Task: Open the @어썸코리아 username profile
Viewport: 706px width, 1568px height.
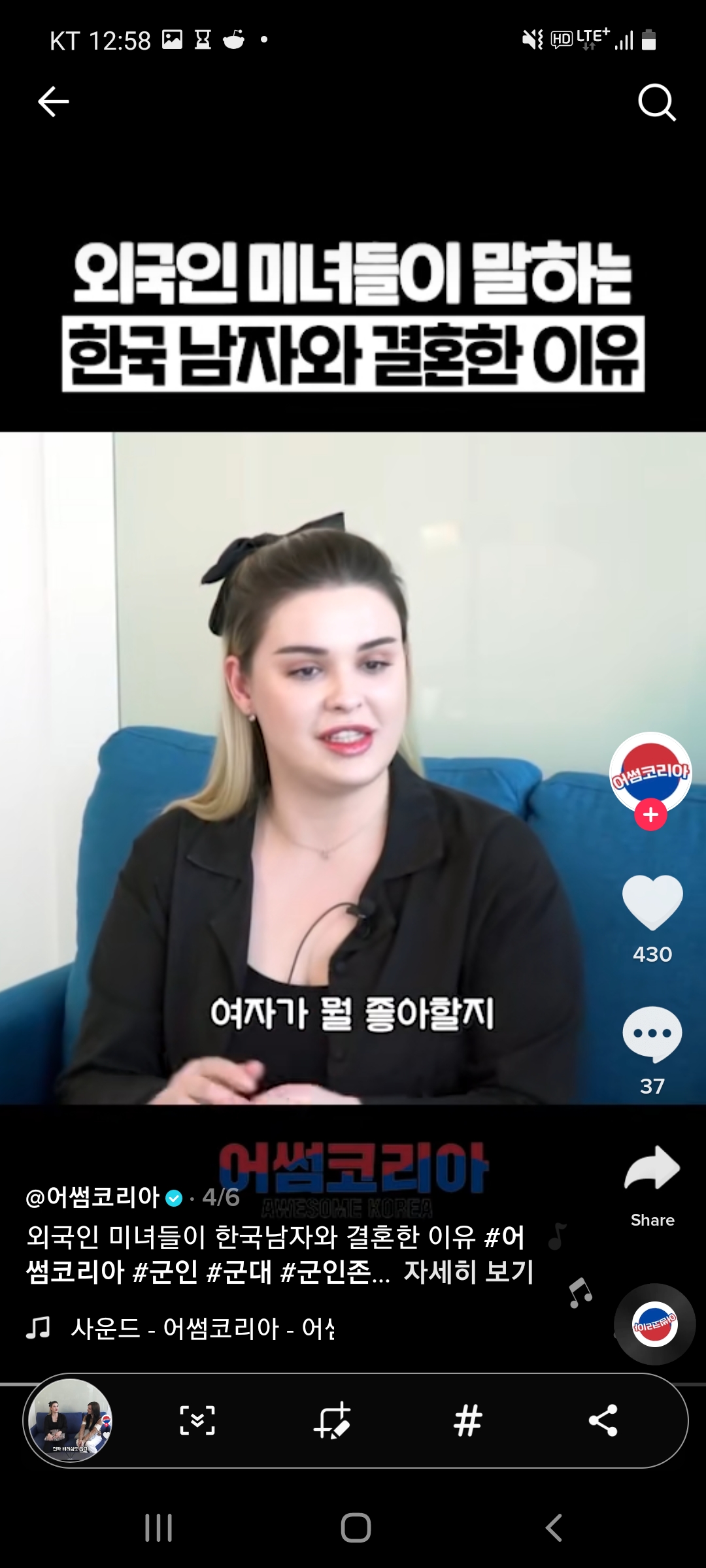Action: [93, 1197]
